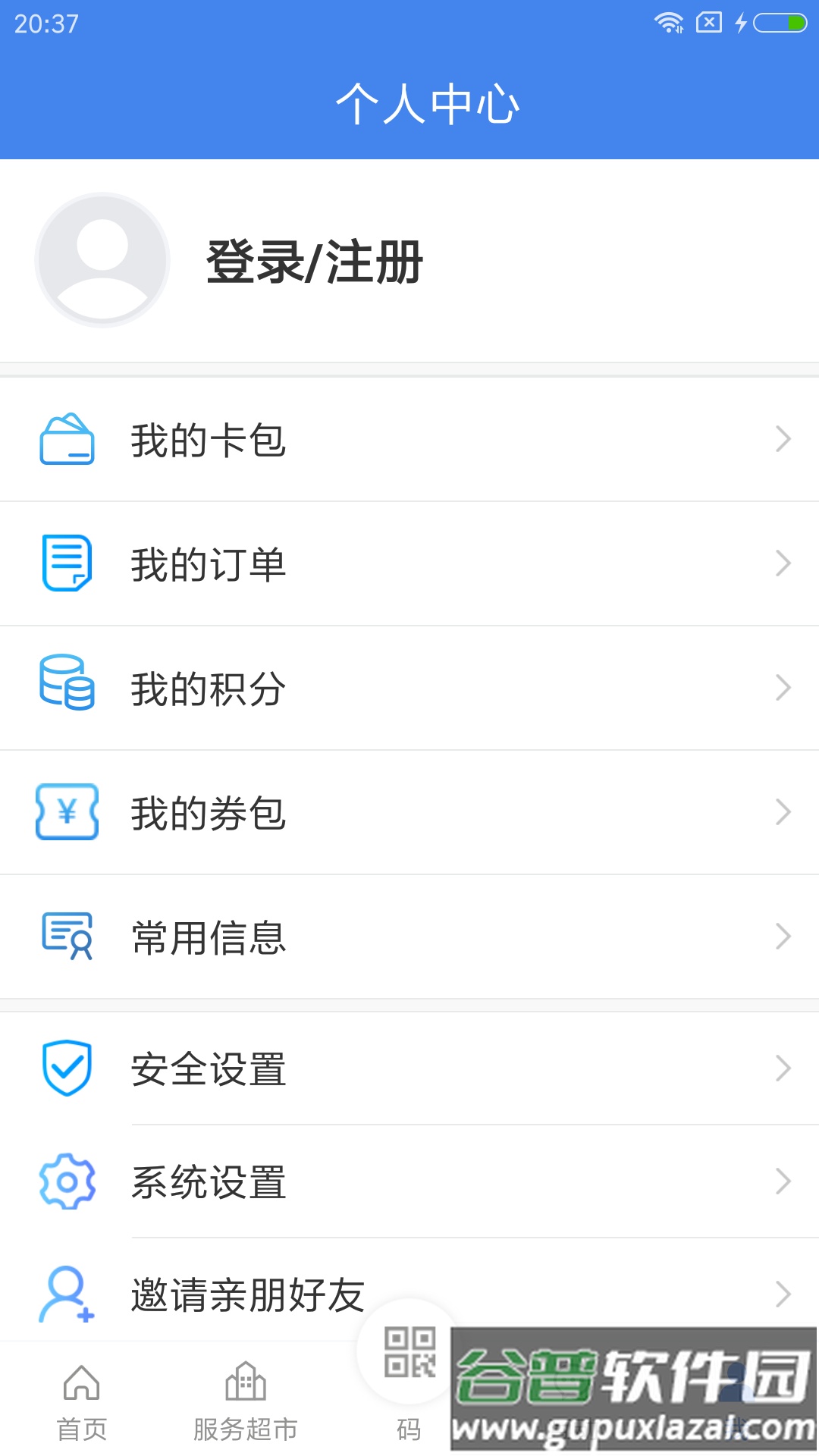The height and width of the screenshot is (1456, 819).
Task: Tap 登录/注册 to sign in
Action: (x=314, y=262)
